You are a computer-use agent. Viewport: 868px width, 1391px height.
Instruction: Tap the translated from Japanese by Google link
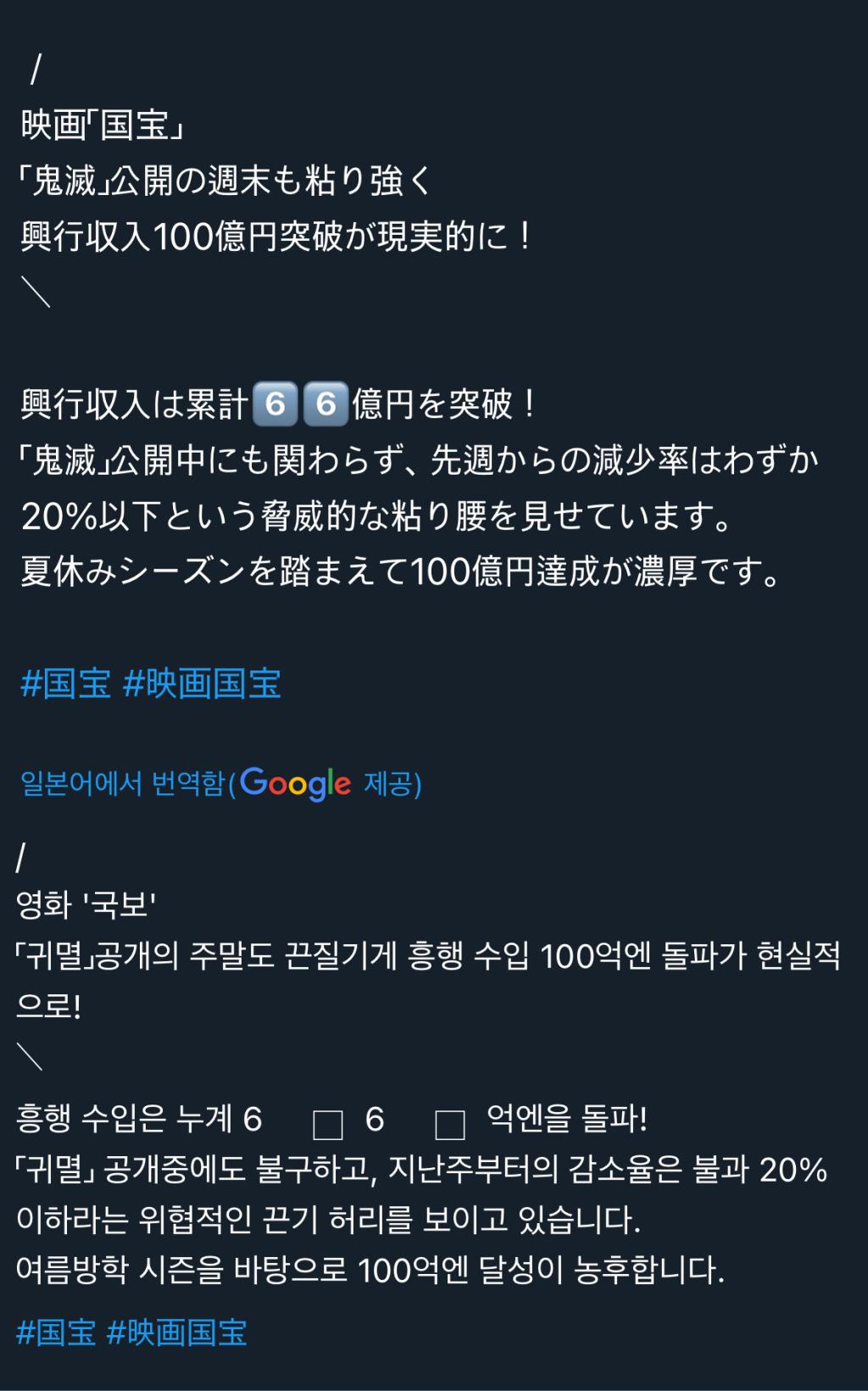pos(220,783)
